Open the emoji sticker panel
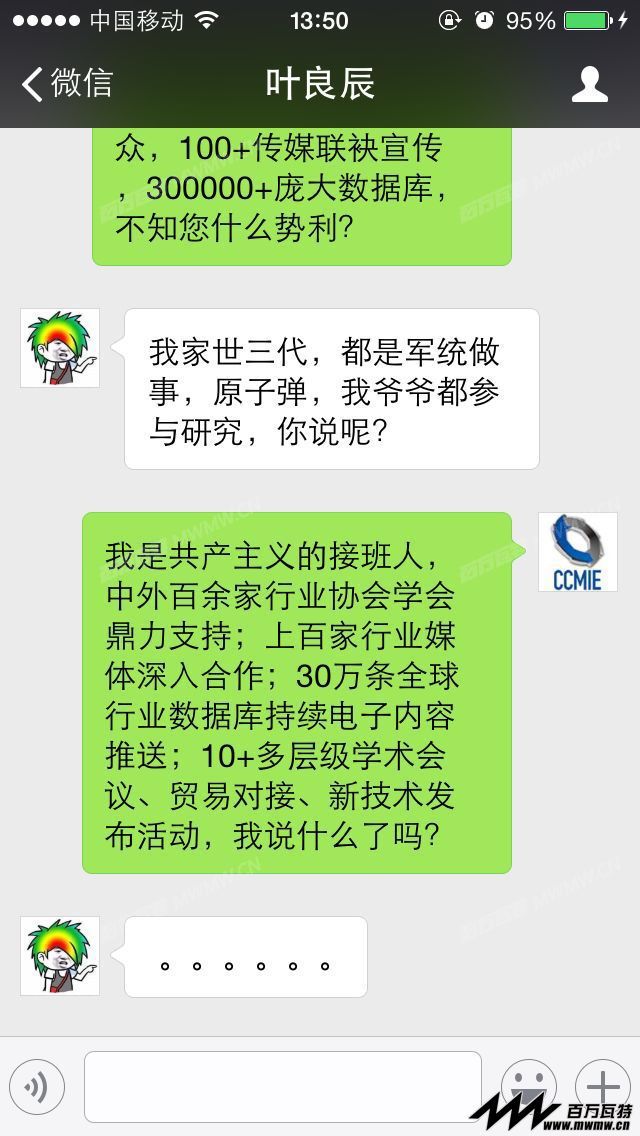Viewport: 640px width, 1136px height. click(527, 1085)
